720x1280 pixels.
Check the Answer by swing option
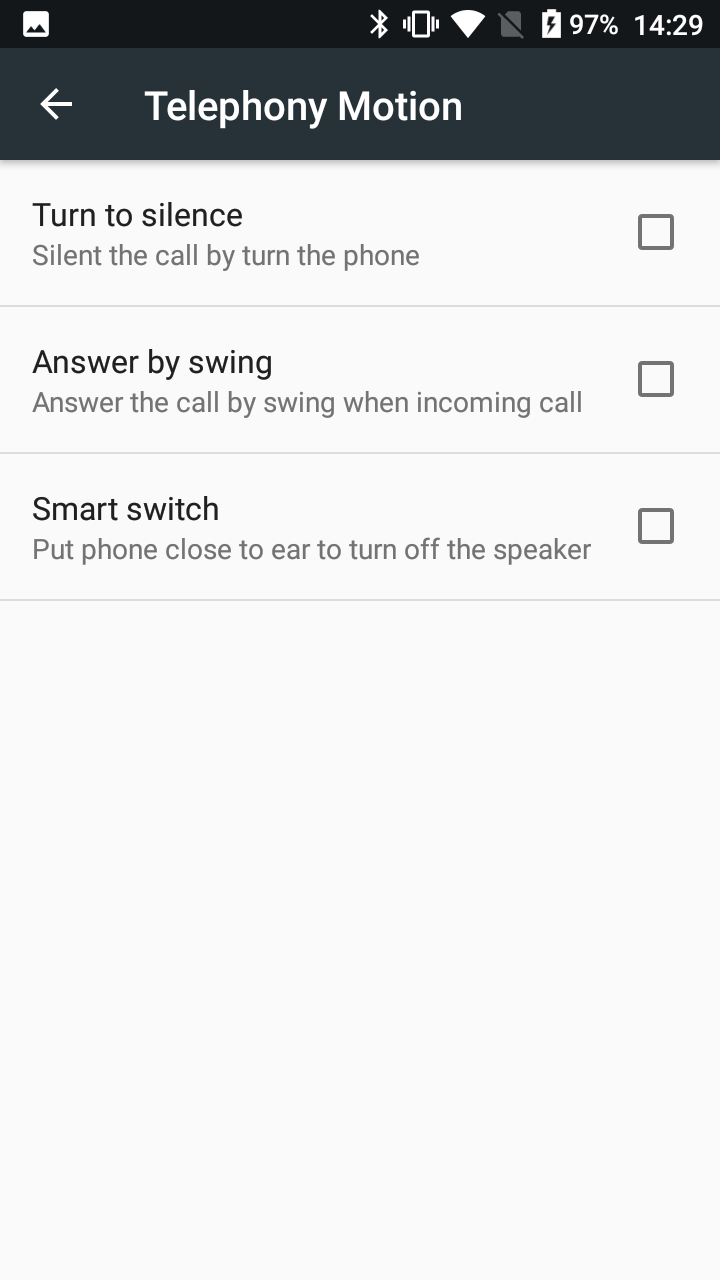[656, 379]
